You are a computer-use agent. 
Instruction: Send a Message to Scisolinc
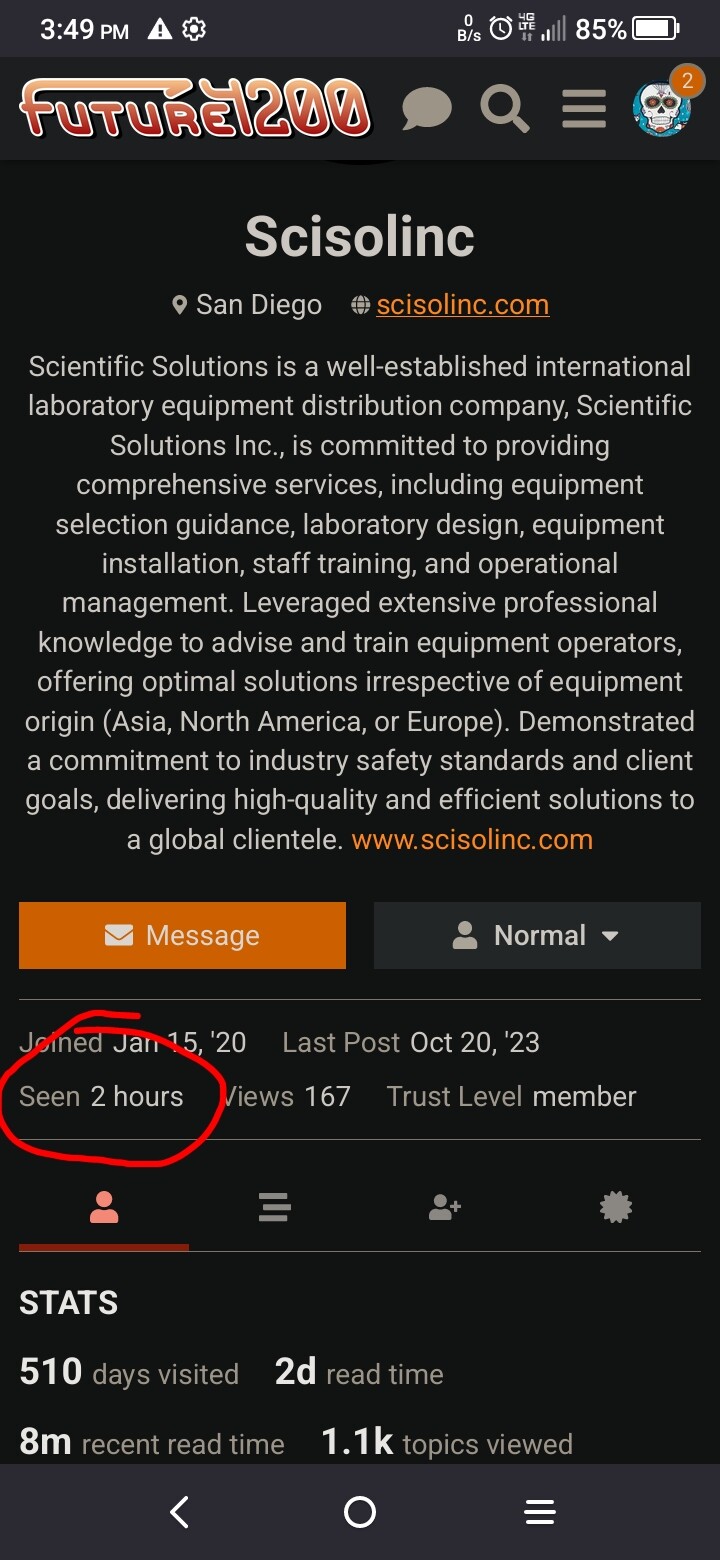pos(182,935)
